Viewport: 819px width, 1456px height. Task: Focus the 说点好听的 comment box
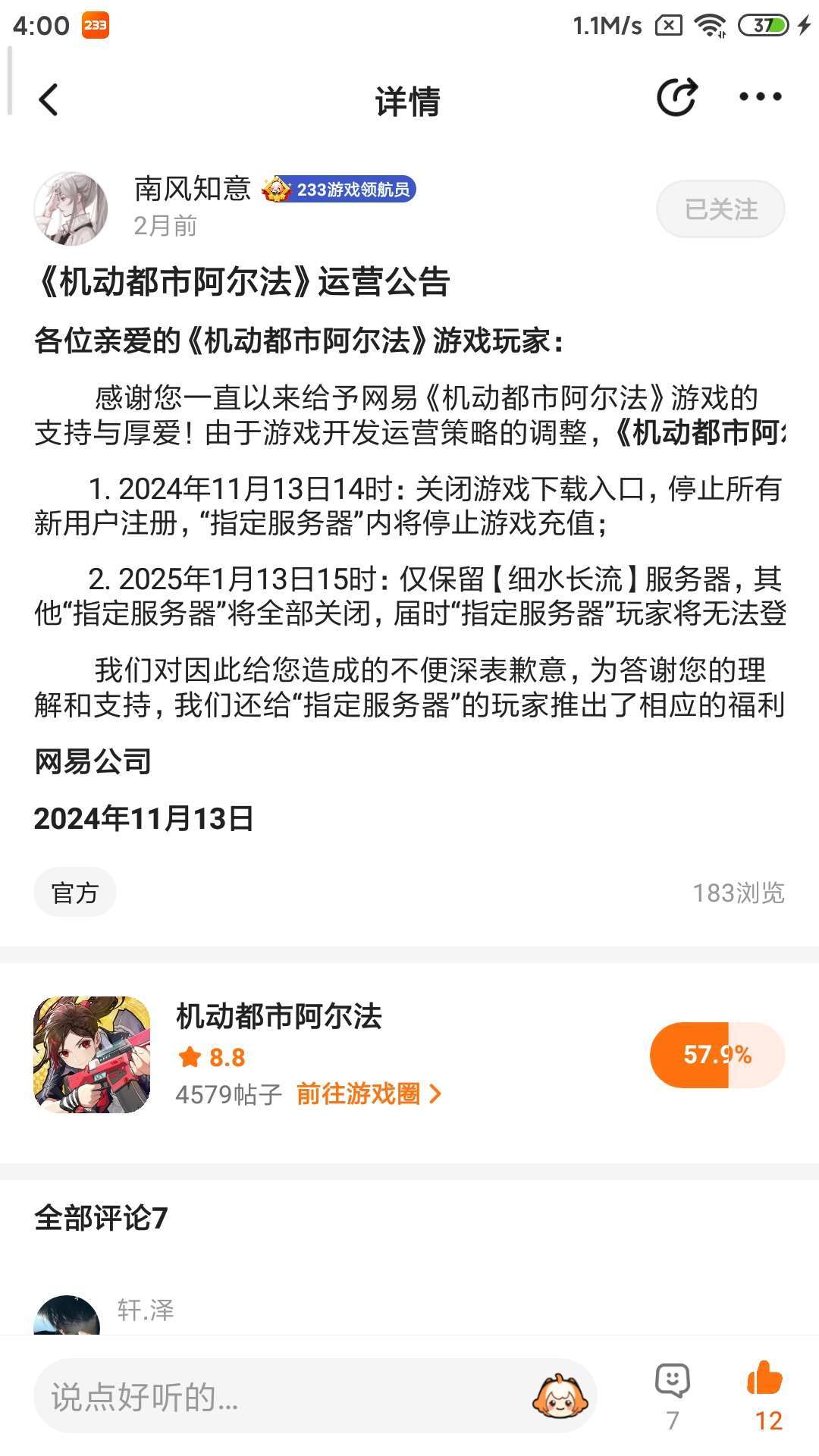pyautogui.click(x=315, y=1396)
